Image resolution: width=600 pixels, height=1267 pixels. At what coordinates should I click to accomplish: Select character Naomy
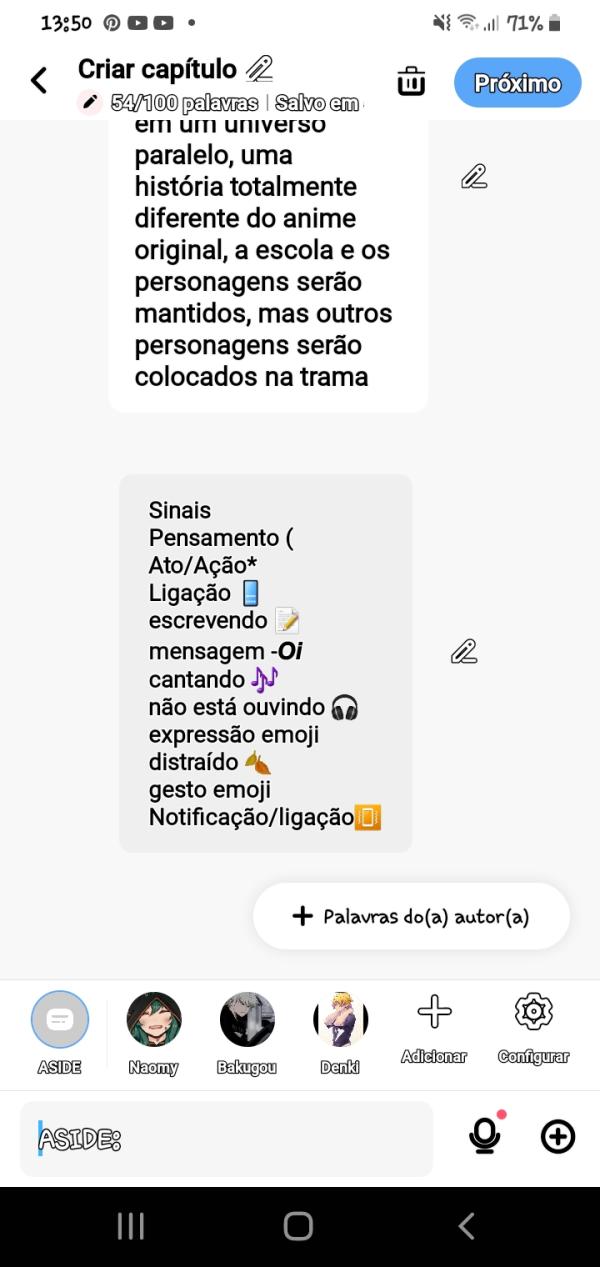click(153, 1020)
